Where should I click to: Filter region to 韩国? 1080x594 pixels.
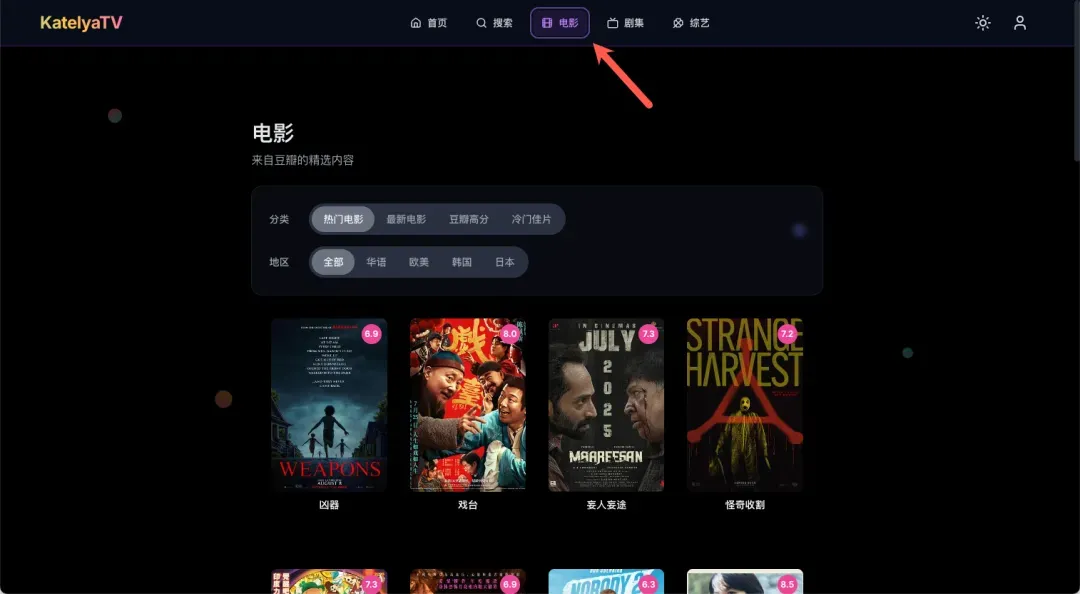pyautogui.click(x=461, y=262)
